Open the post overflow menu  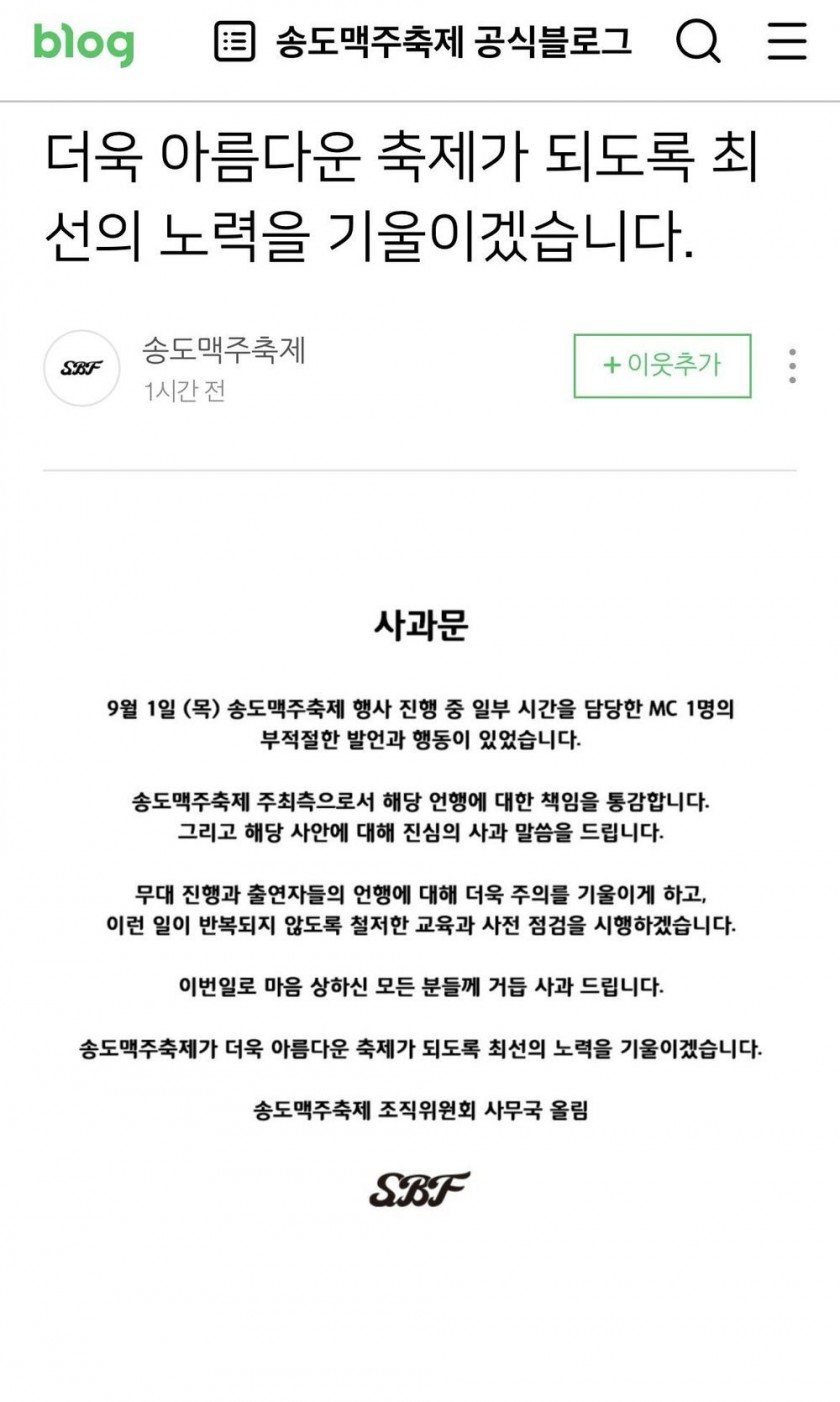pyautogui.click(x=792, y=366)
